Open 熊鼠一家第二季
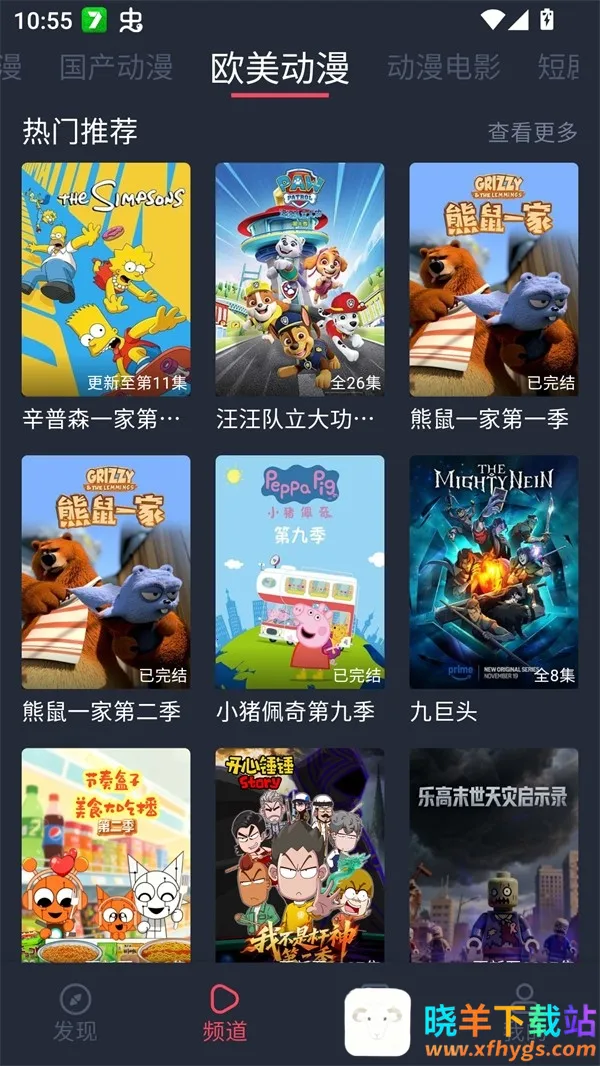 (x=106, y=572)
